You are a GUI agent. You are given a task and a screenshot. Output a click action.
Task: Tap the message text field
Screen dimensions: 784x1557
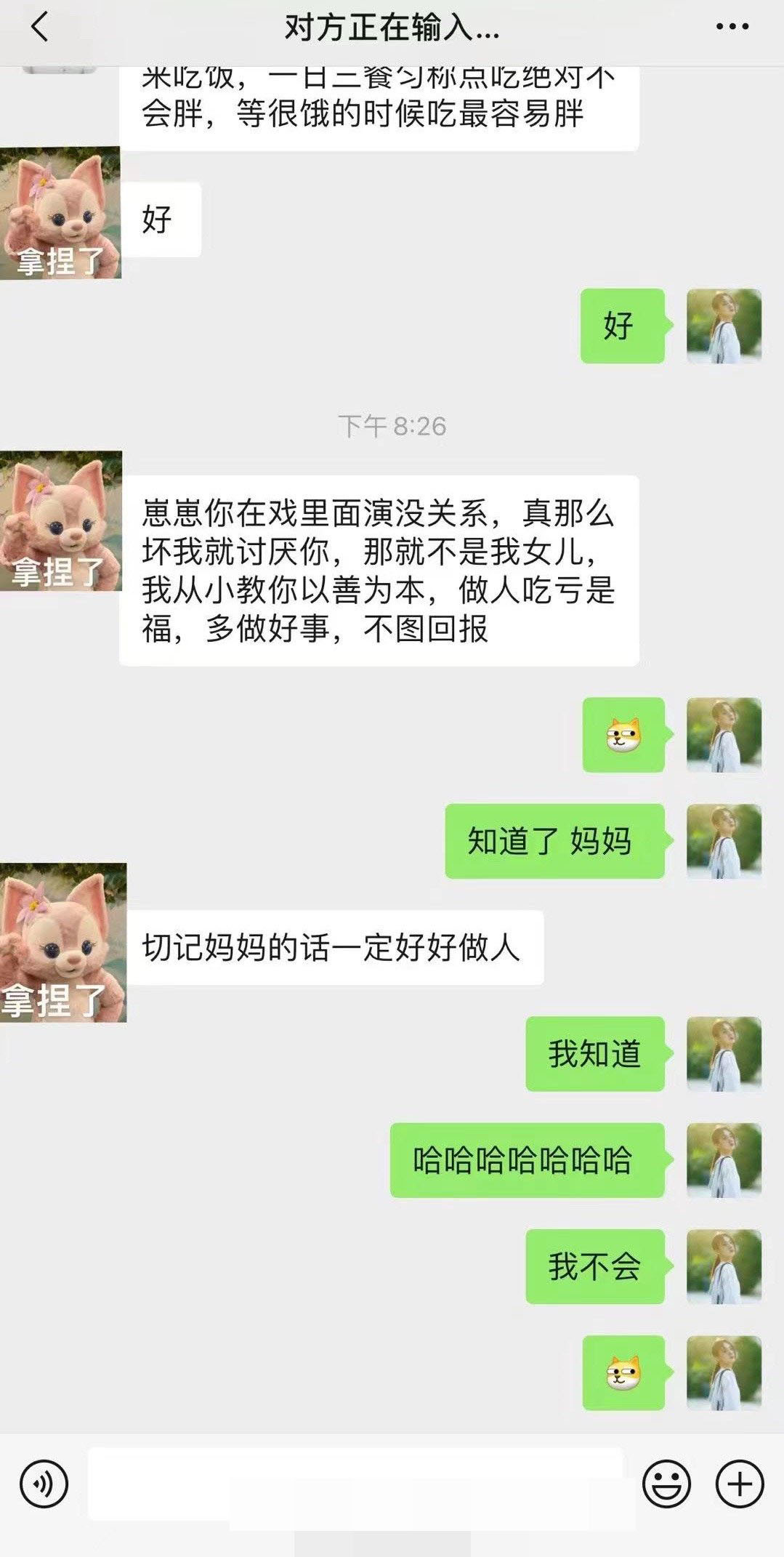point(356,1483)
